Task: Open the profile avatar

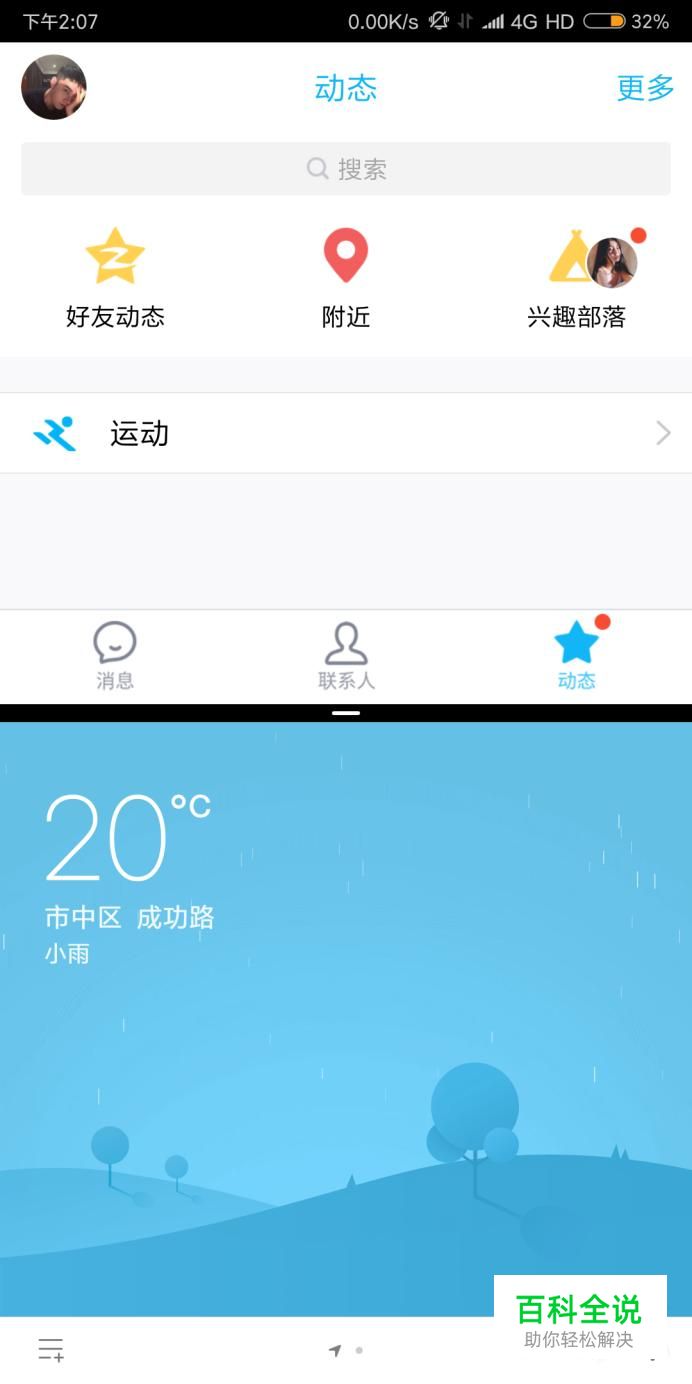Action: point(54,88)
